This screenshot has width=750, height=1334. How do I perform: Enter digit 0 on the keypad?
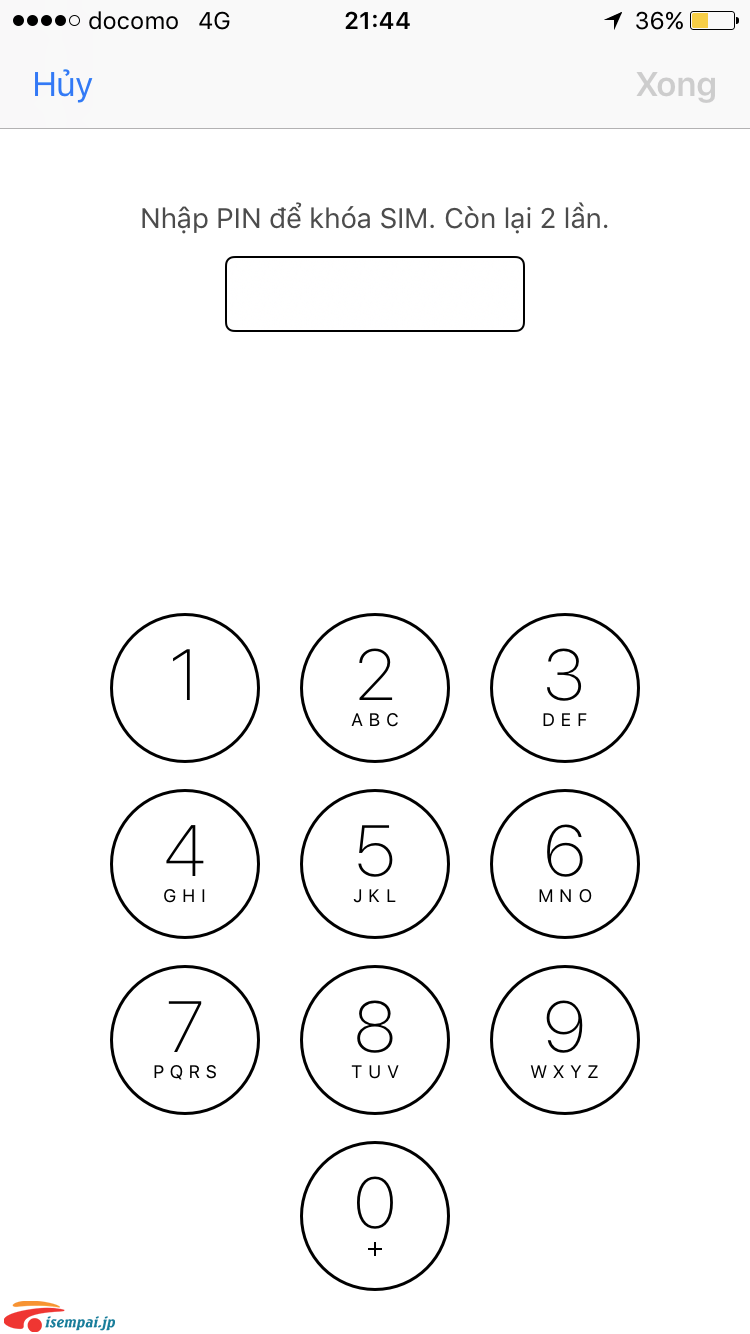[x=375, y=1216]
